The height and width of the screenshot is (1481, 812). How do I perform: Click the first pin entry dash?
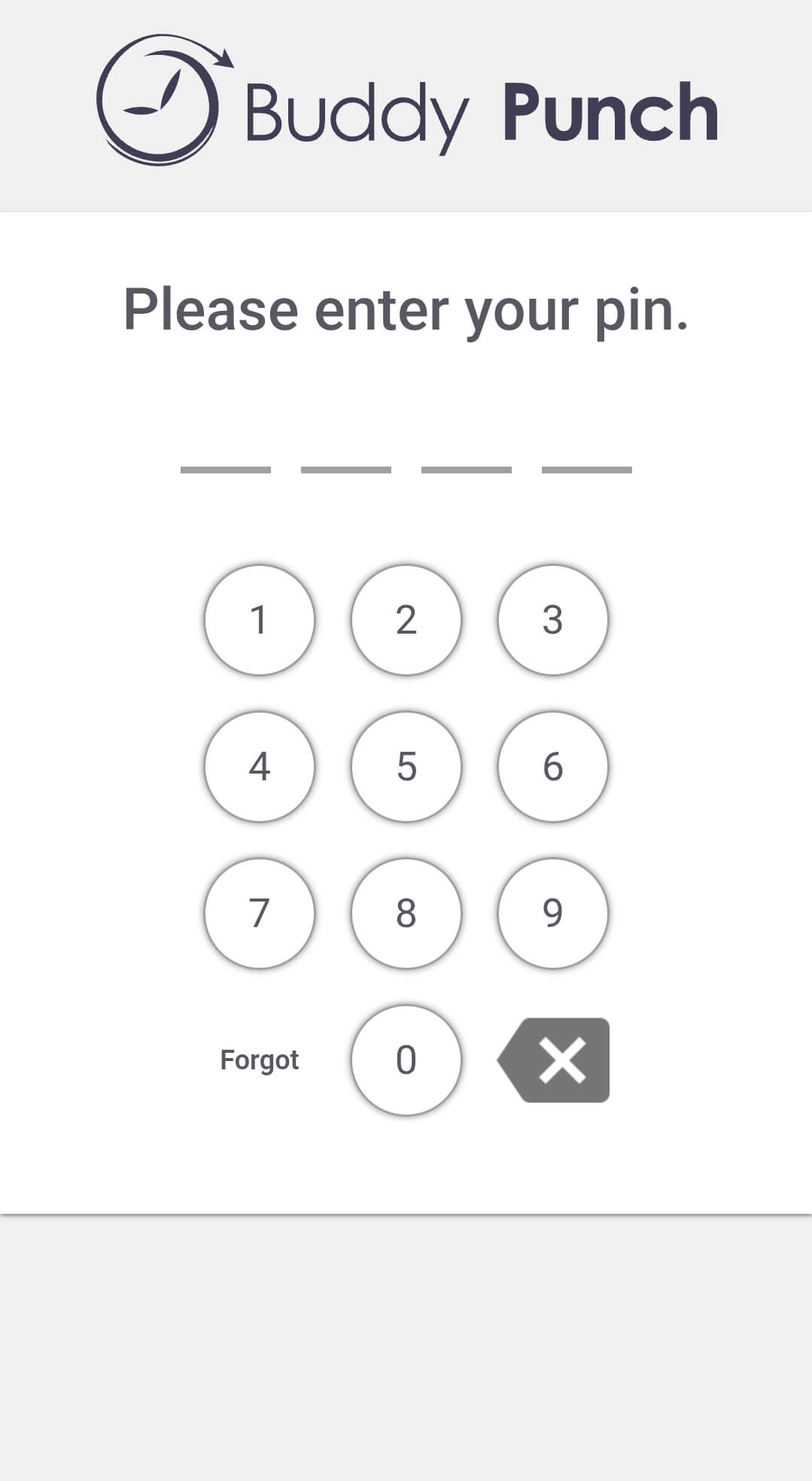pos(224,468)
